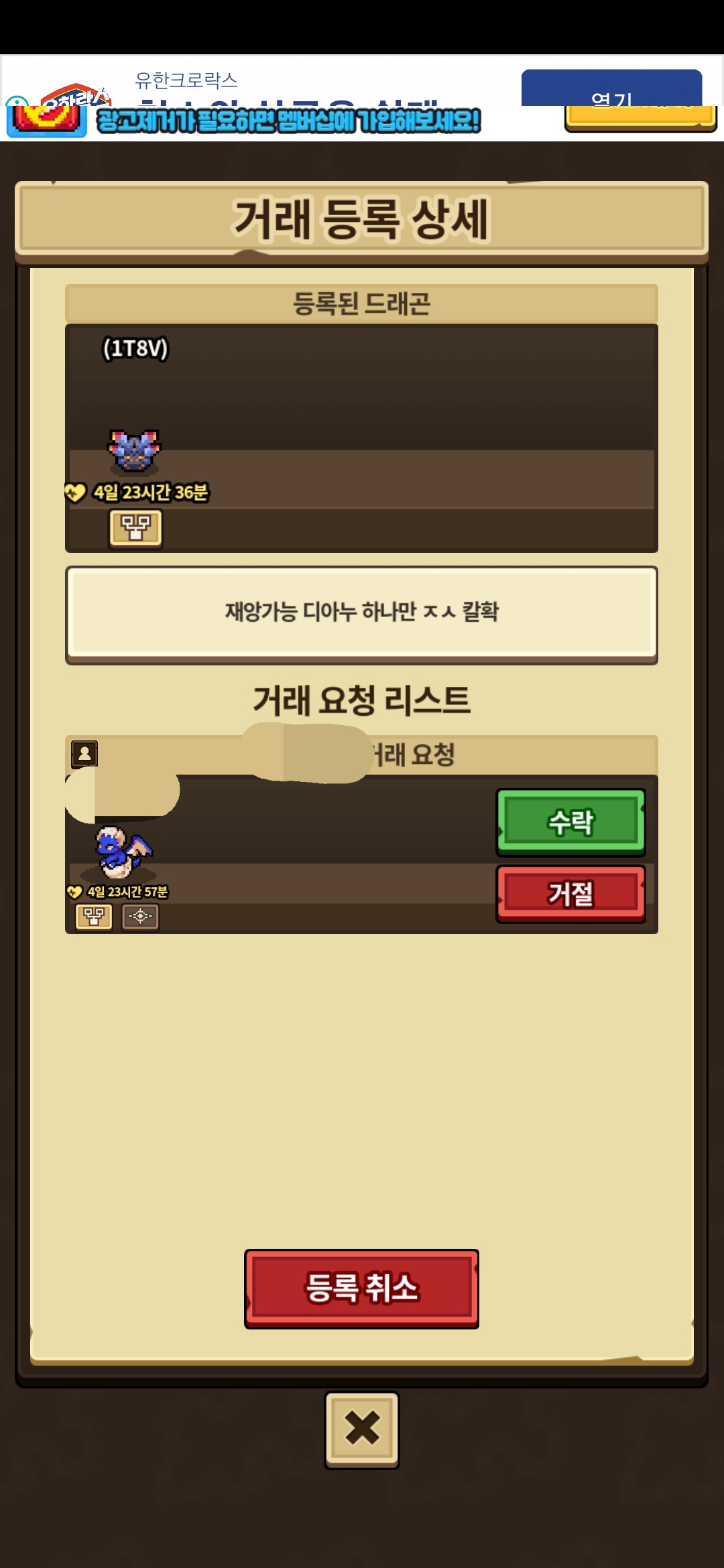Open the family tree icon under registered dragon
The height and width of the screenshot is (1568, 724).
click(x=136, y=527)
